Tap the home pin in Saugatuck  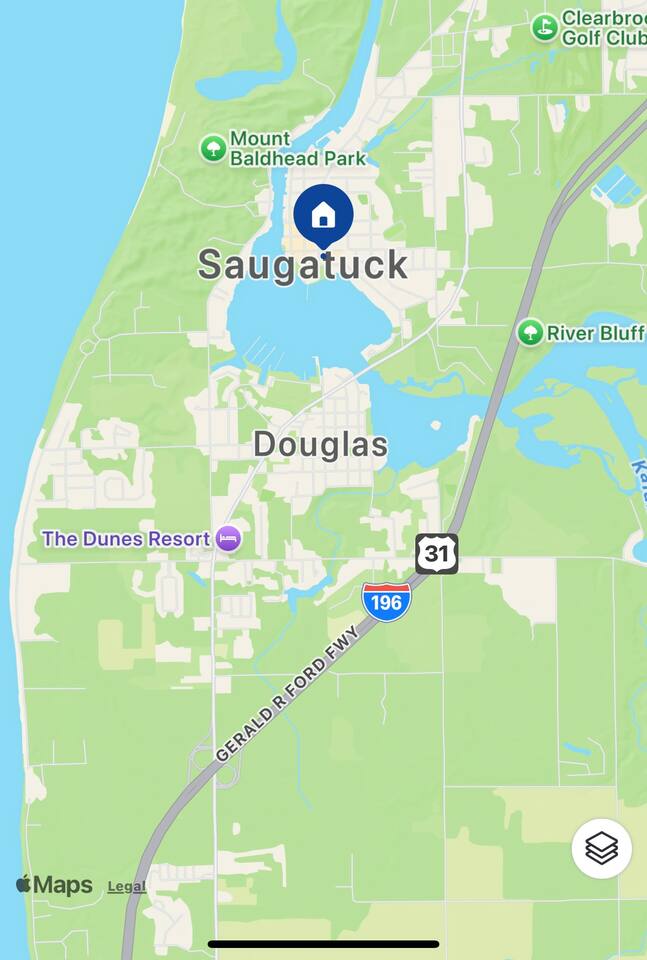click(323, 214)
